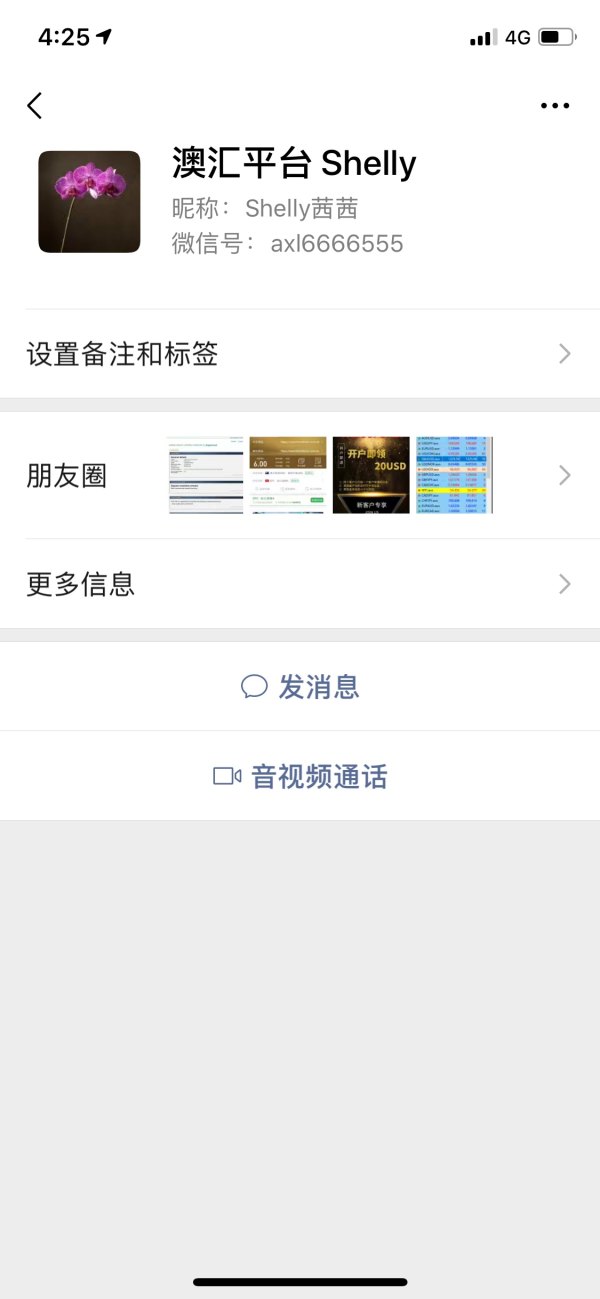View the orchid profile photo
This screenshot has width=600, height=1299.
pos(89,201)
